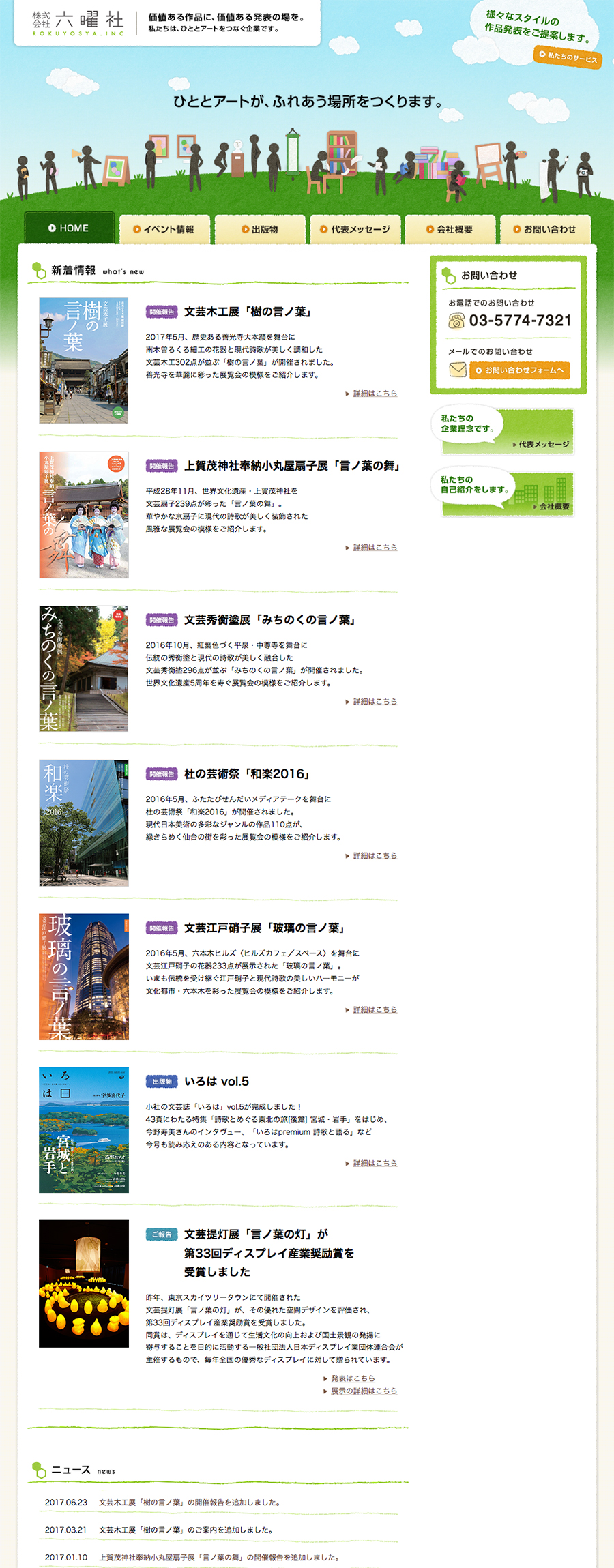View details for いろは vol.5
614x1568 pixels.
[x=374, y=1164]
